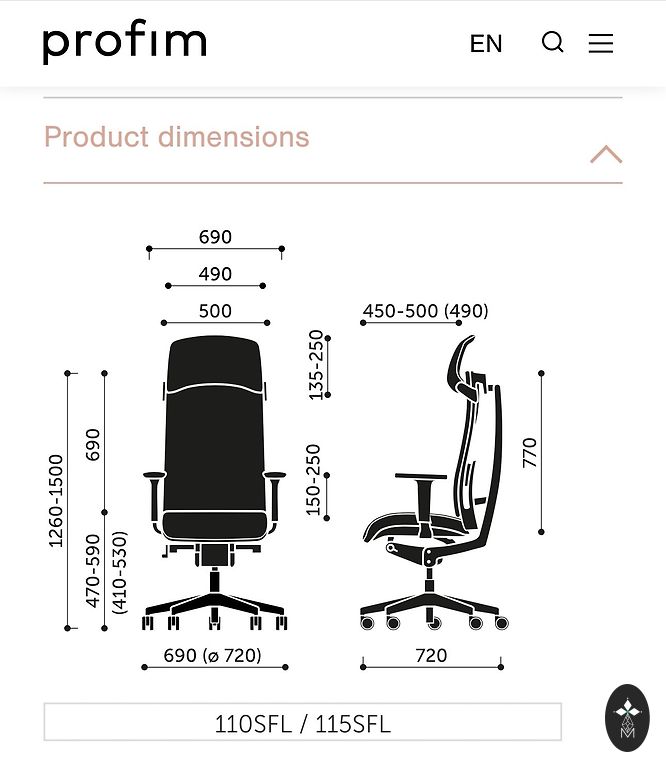The height and width of the screenshot is (768, 666).
Task: Open the EN language selector
Action: (486, 44)
